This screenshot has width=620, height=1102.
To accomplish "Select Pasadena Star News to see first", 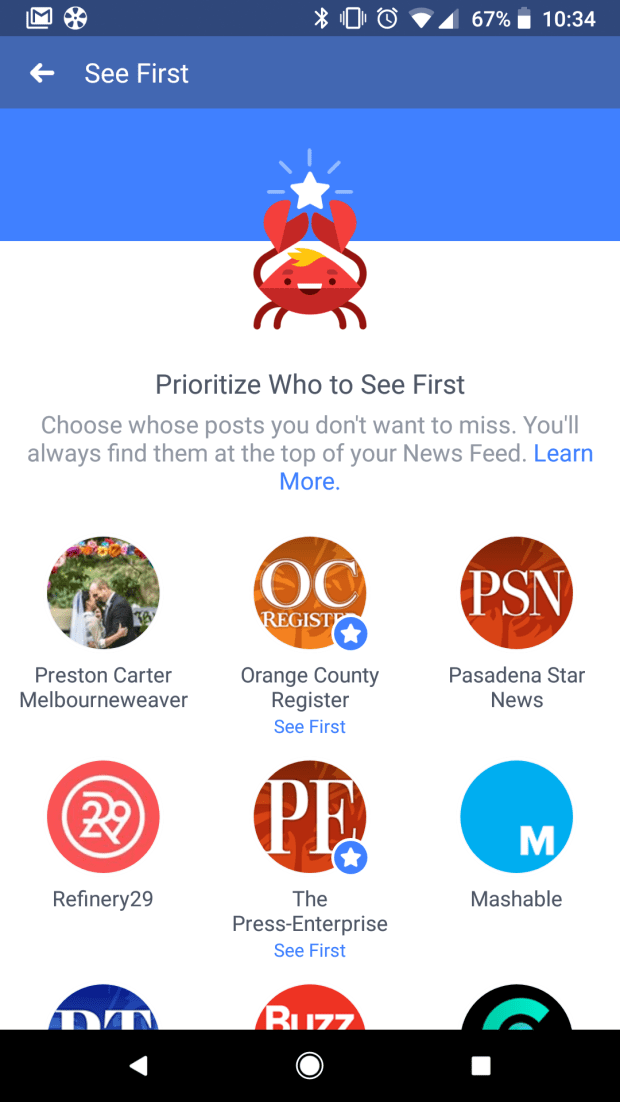I will (516, 593).
